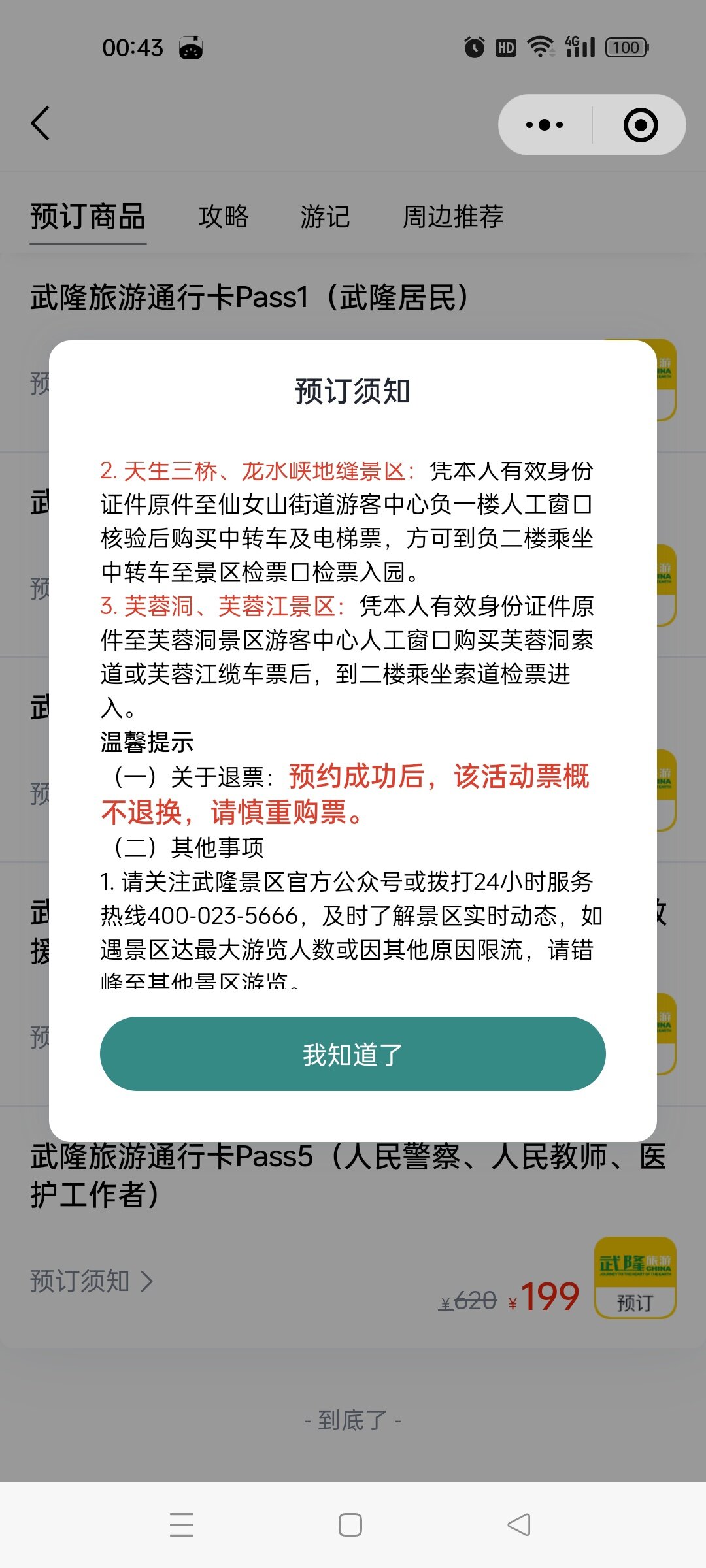The height and width of the screenshot is (1568, 706).
Task: Open the mini program three-dot menu
Action: pyautogui.click(x=545, y=125)
